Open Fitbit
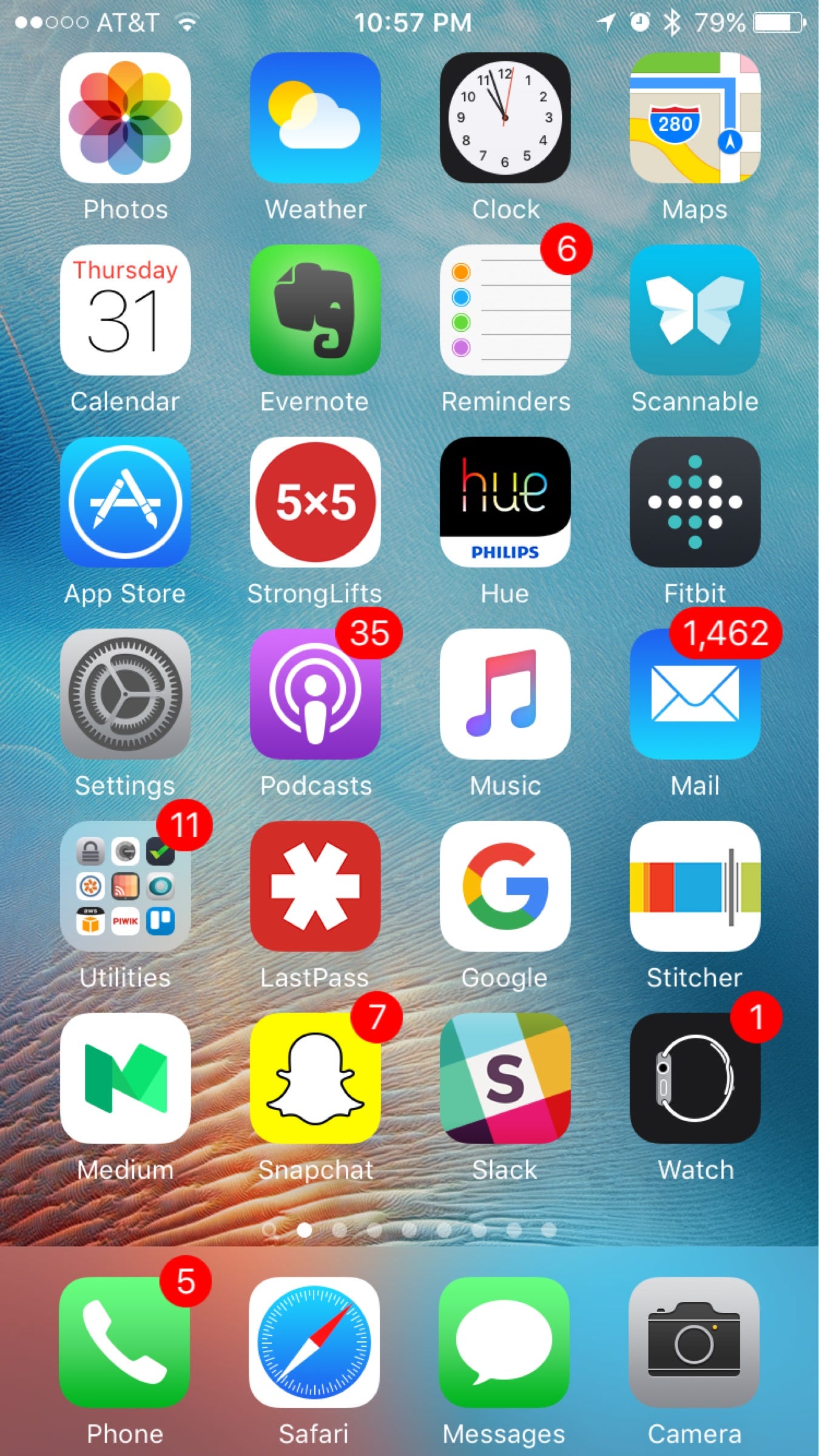The image size is (819, 1456). pos(695,502)
